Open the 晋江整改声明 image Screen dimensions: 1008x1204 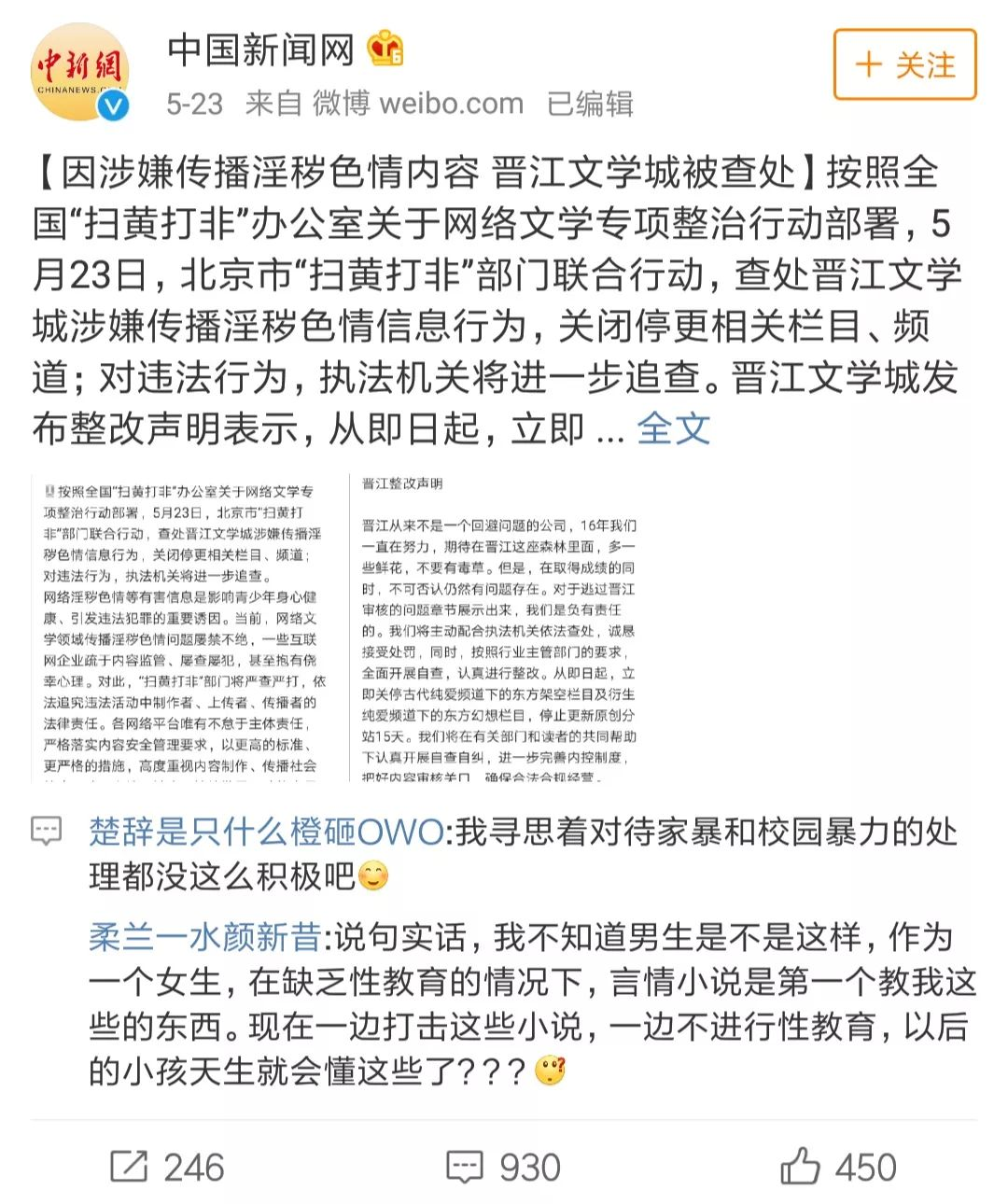[499, 628]
